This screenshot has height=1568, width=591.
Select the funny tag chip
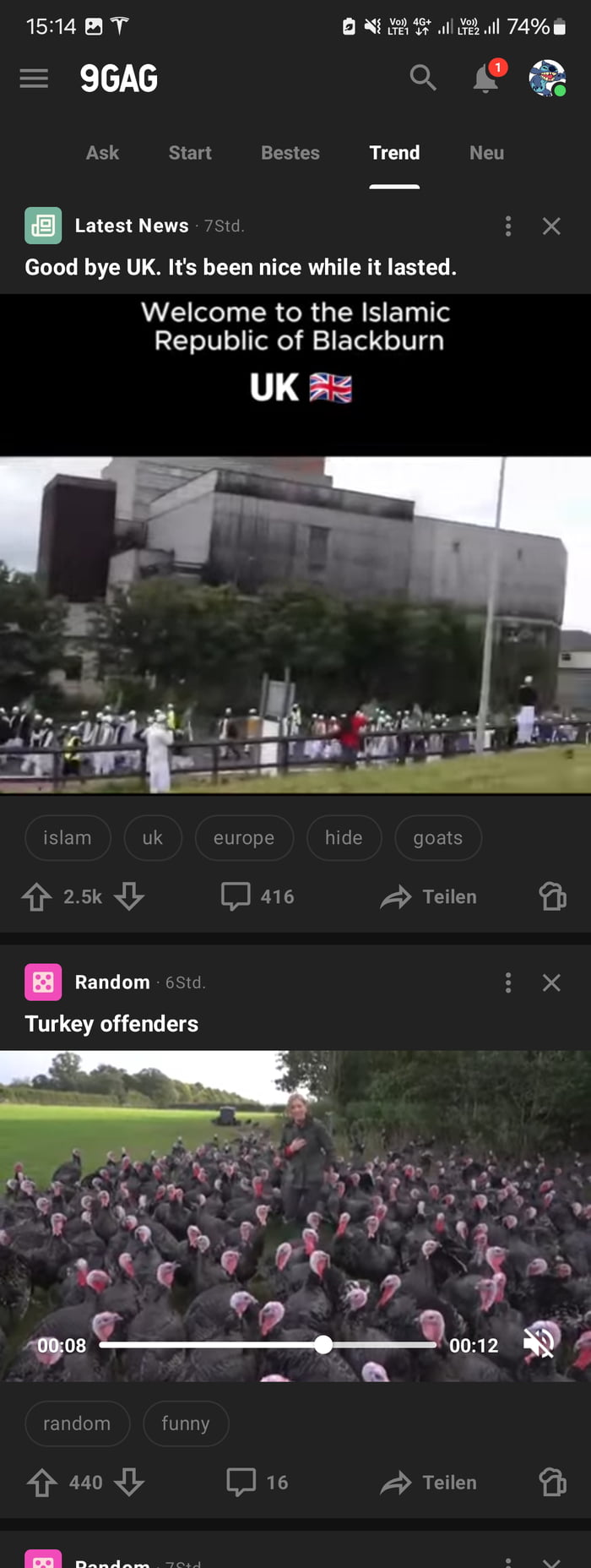click(x=186, y=1424)
